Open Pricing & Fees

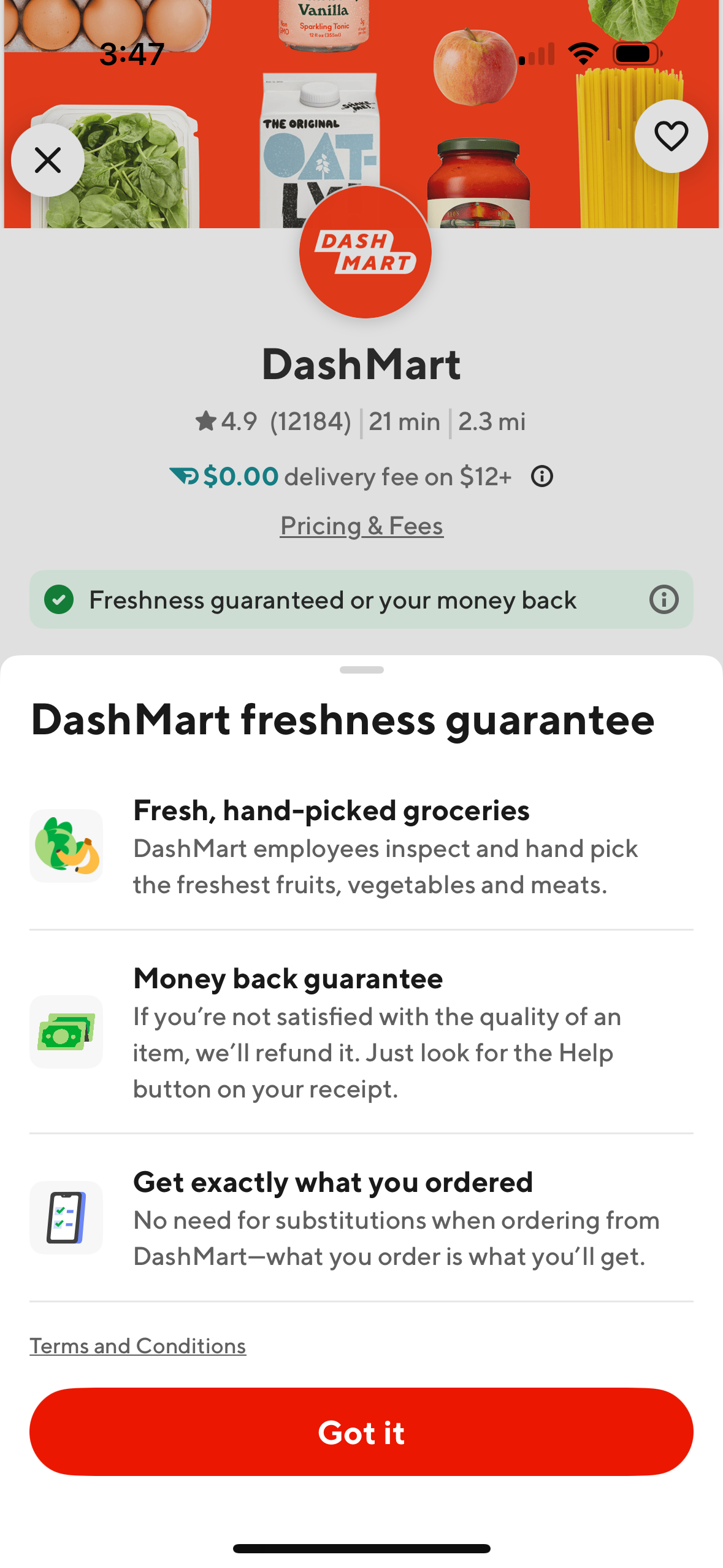[361, 525]
